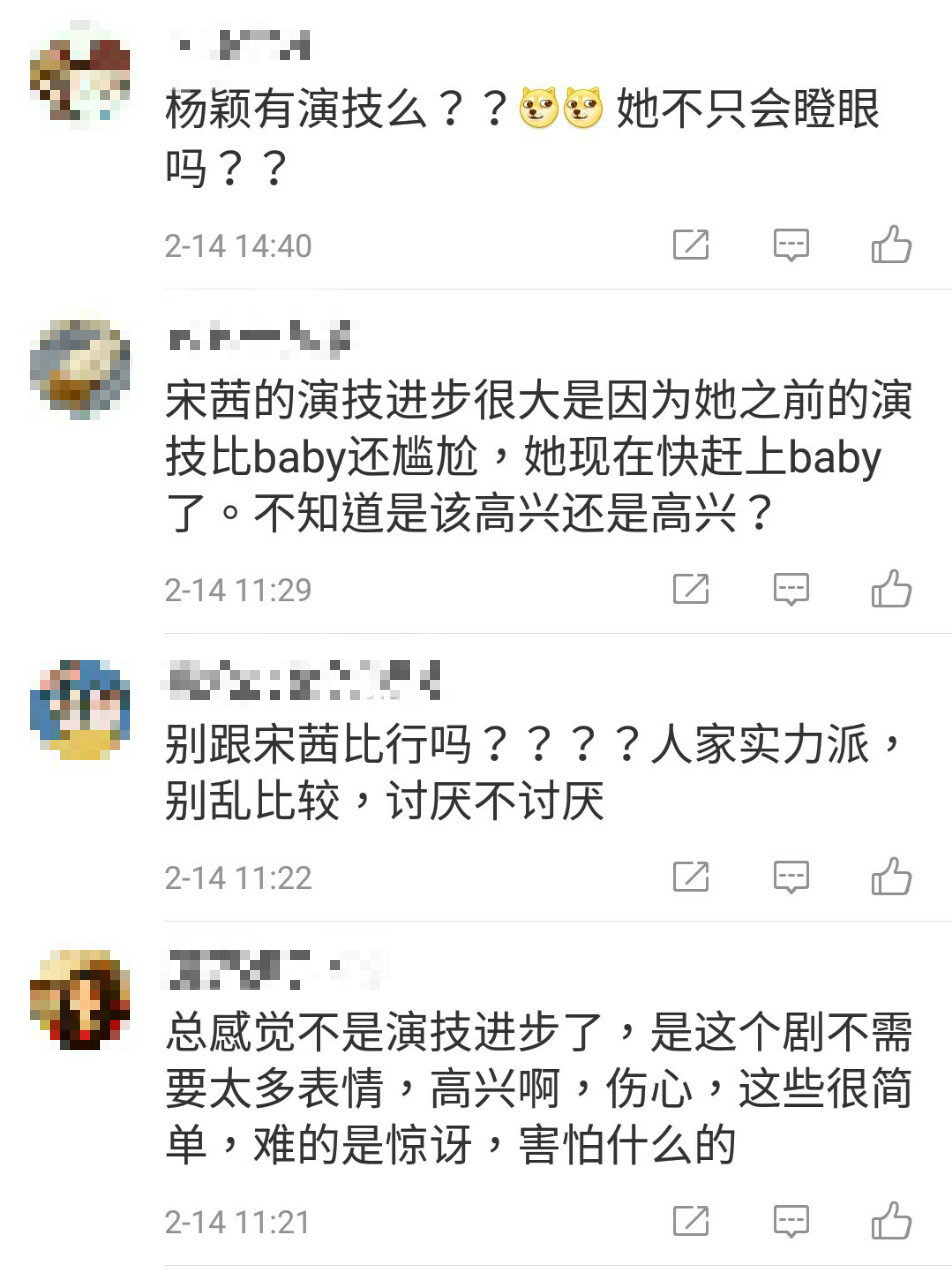Like the 2-14 11:22 comment

tap(891, 877)
